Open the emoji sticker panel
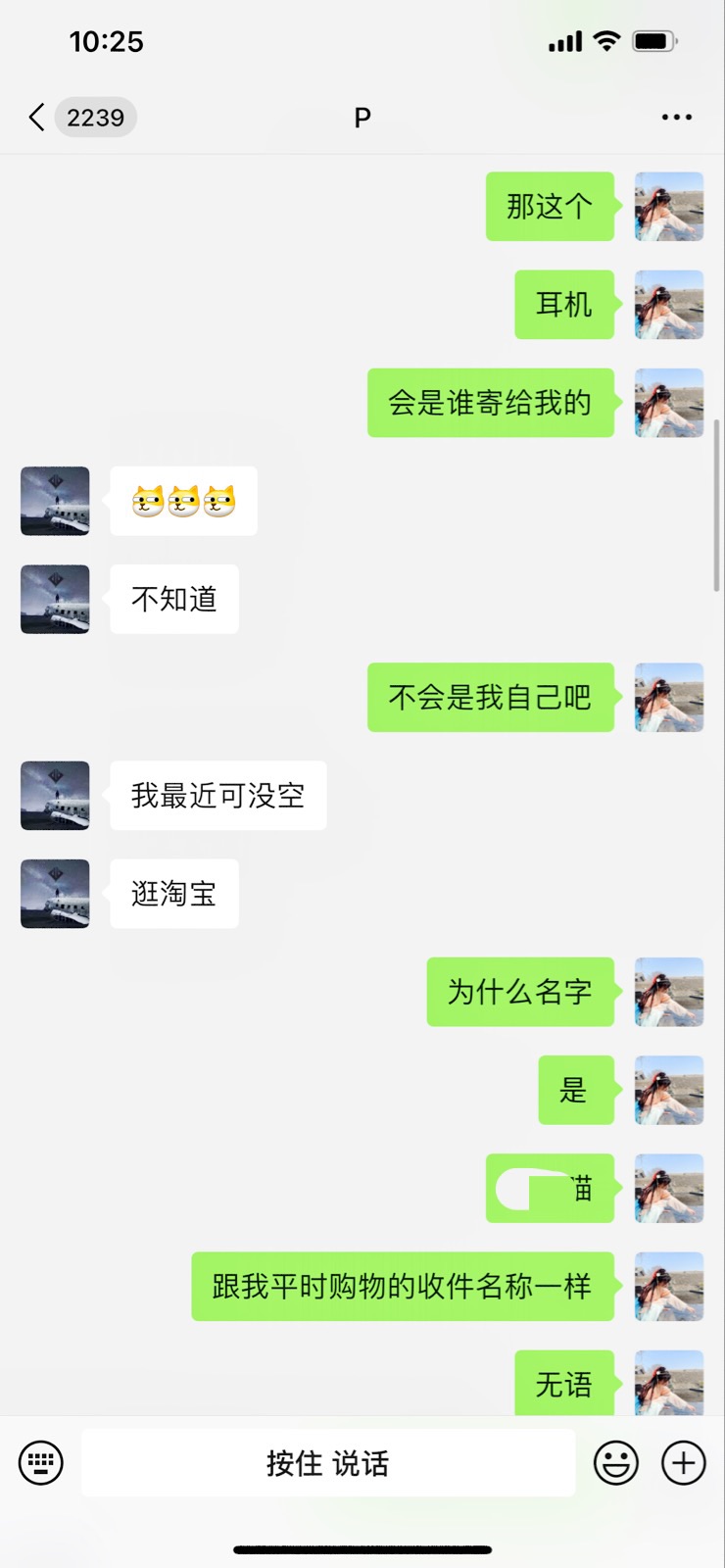This screenshot has height=1568, width=725. pos(615,1463)
